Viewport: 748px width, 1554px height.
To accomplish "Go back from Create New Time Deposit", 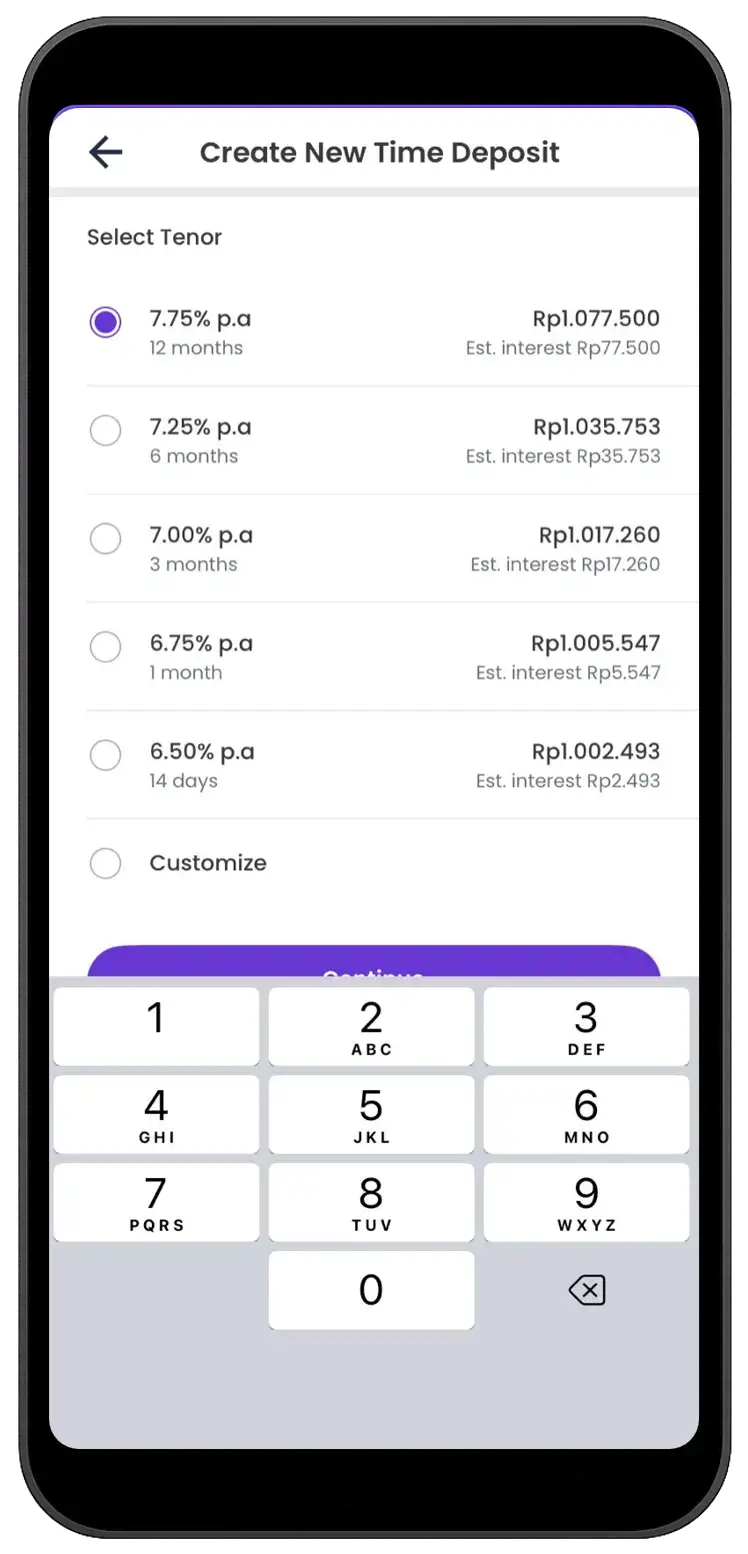I will click(x=105, y=152).
